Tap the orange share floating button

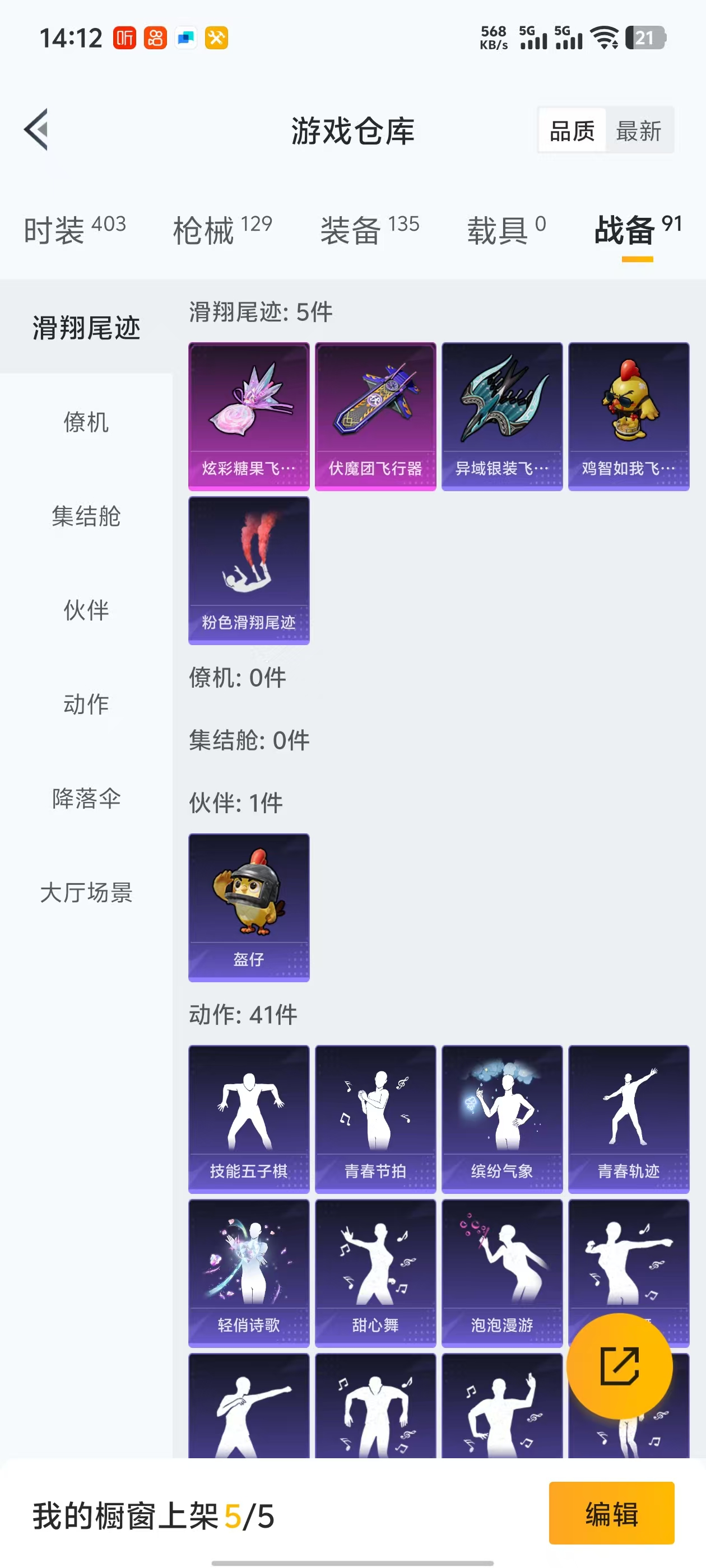coord(620,1366)
